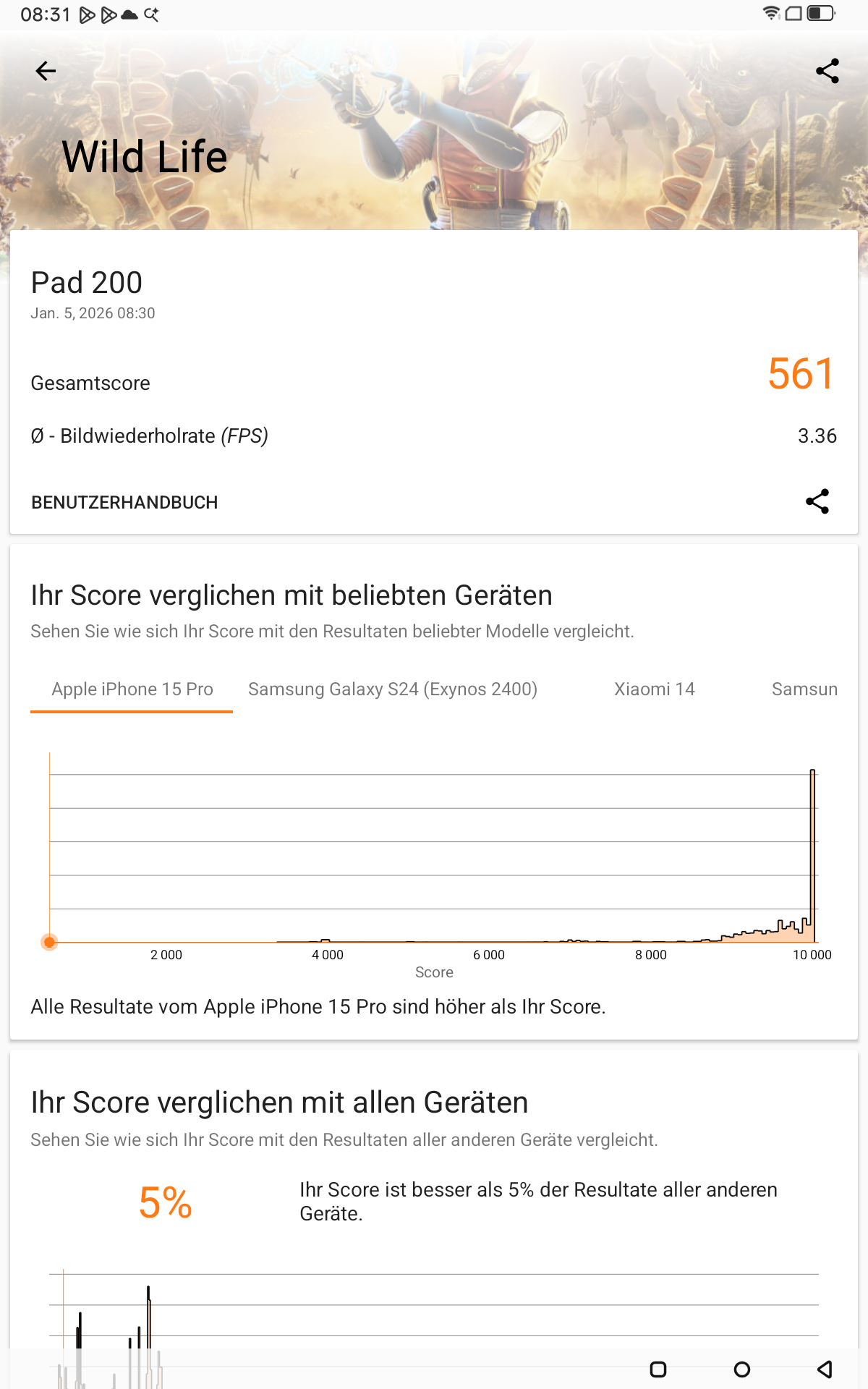Viewport: 868px width, 1389px height.
Task: Share result via header share icon
Action: (827, 71)
